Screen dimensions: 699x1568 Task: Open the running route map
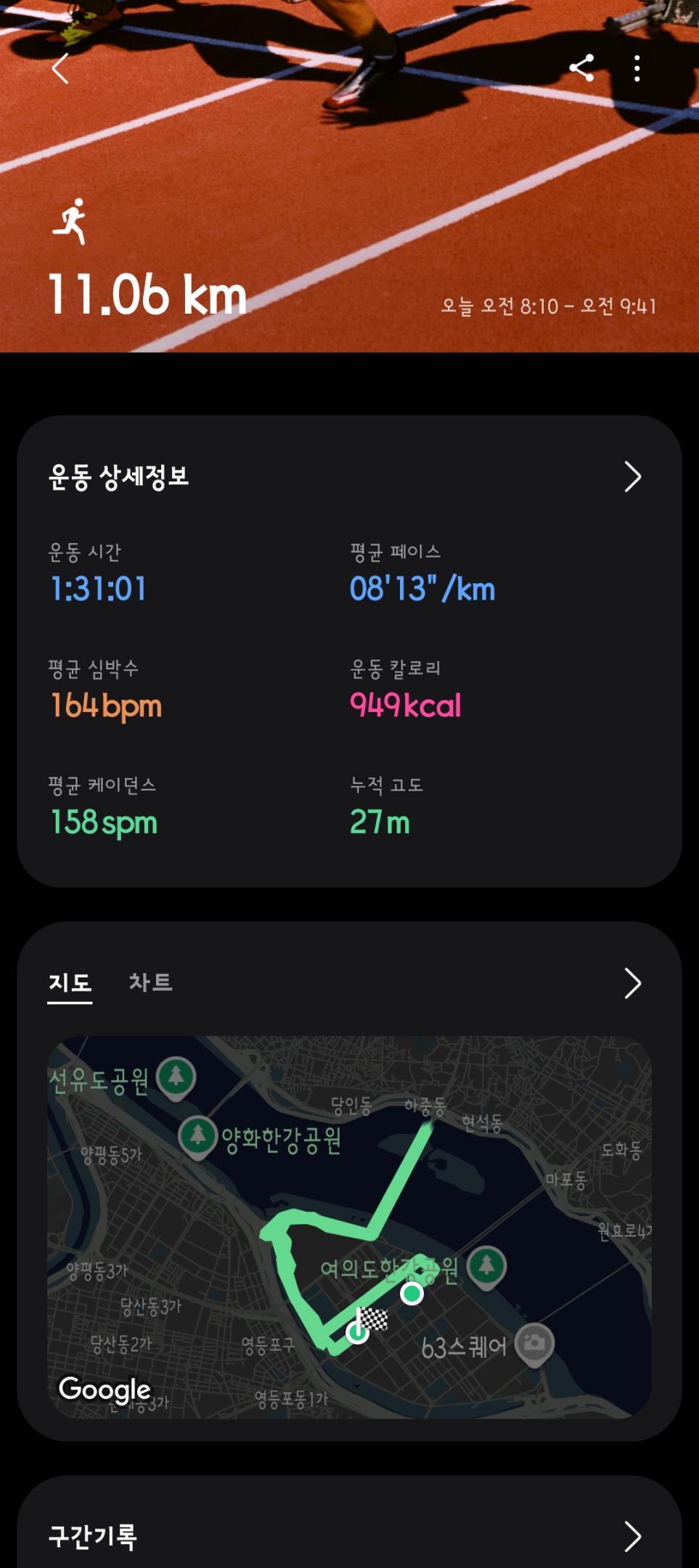point(349,1227)
